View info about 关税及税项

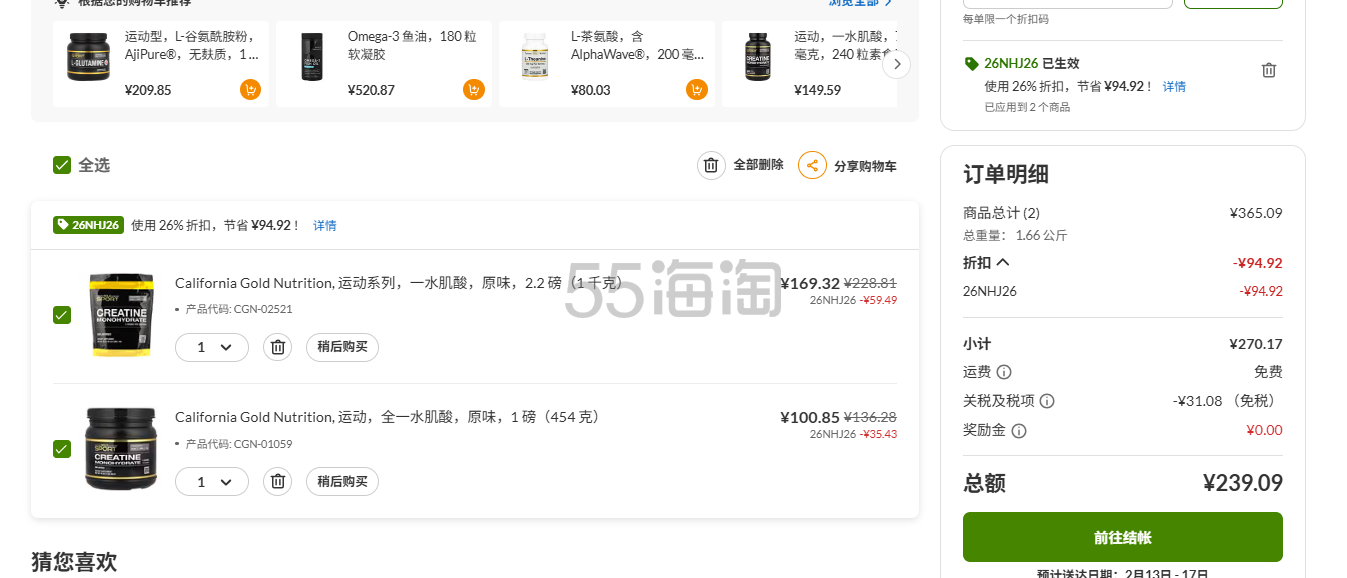[x=1047, y=401]
